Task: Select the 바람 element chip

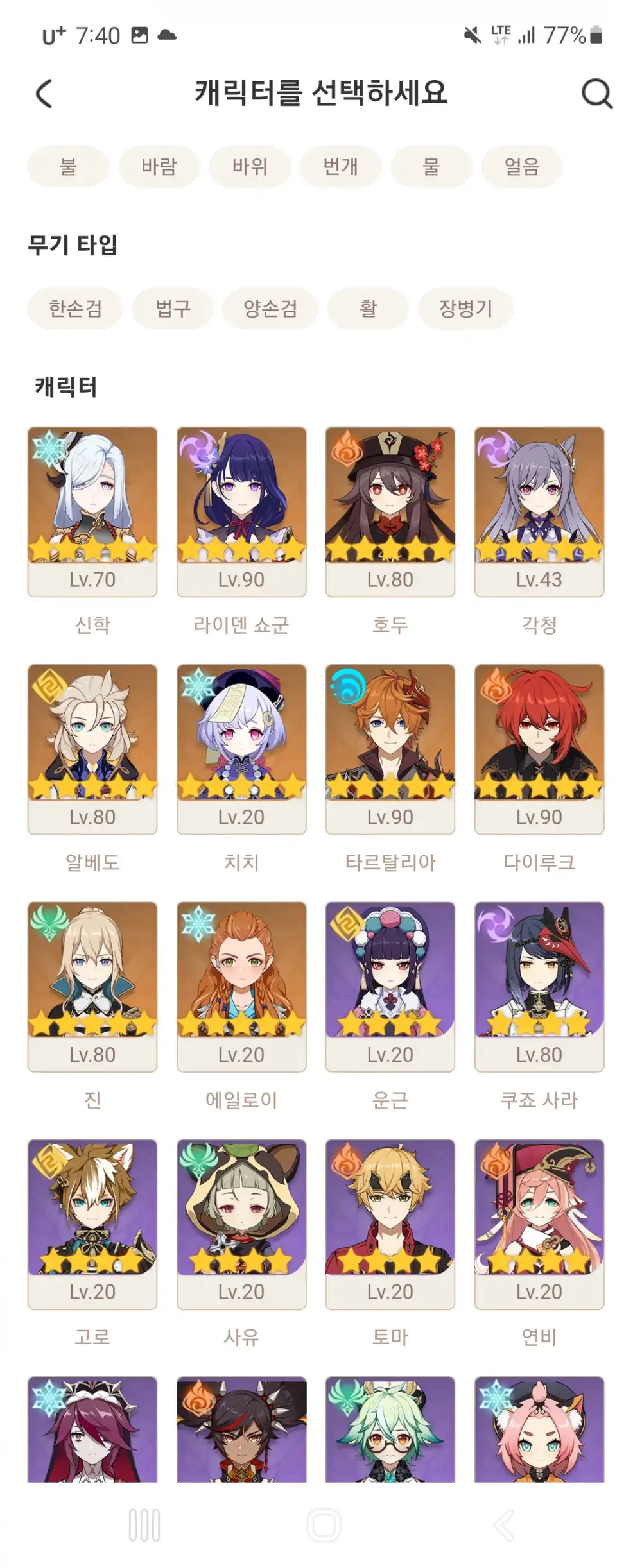Action: click(x=159, y=167)
